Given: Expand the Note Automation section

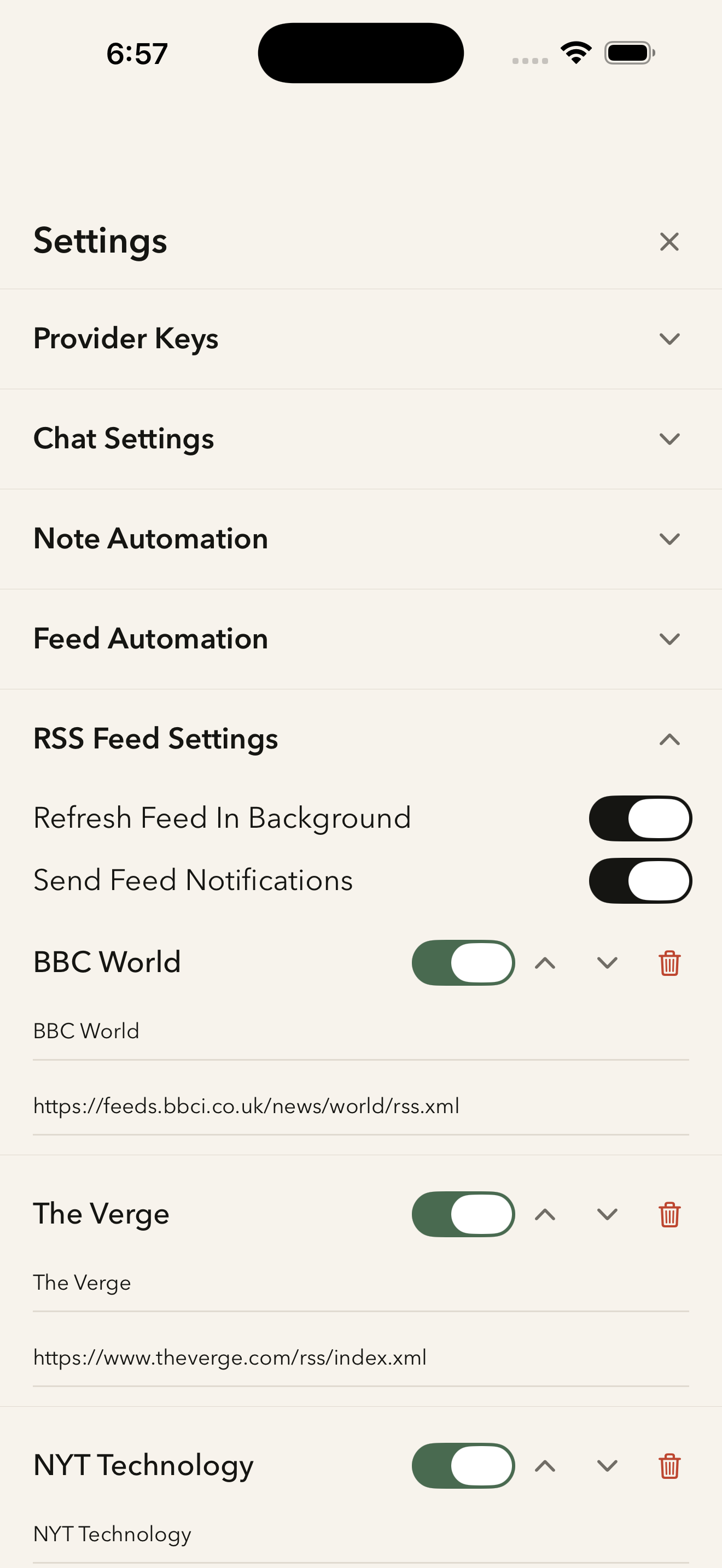Looking at the screenshot, I should (x=669, y=539).
